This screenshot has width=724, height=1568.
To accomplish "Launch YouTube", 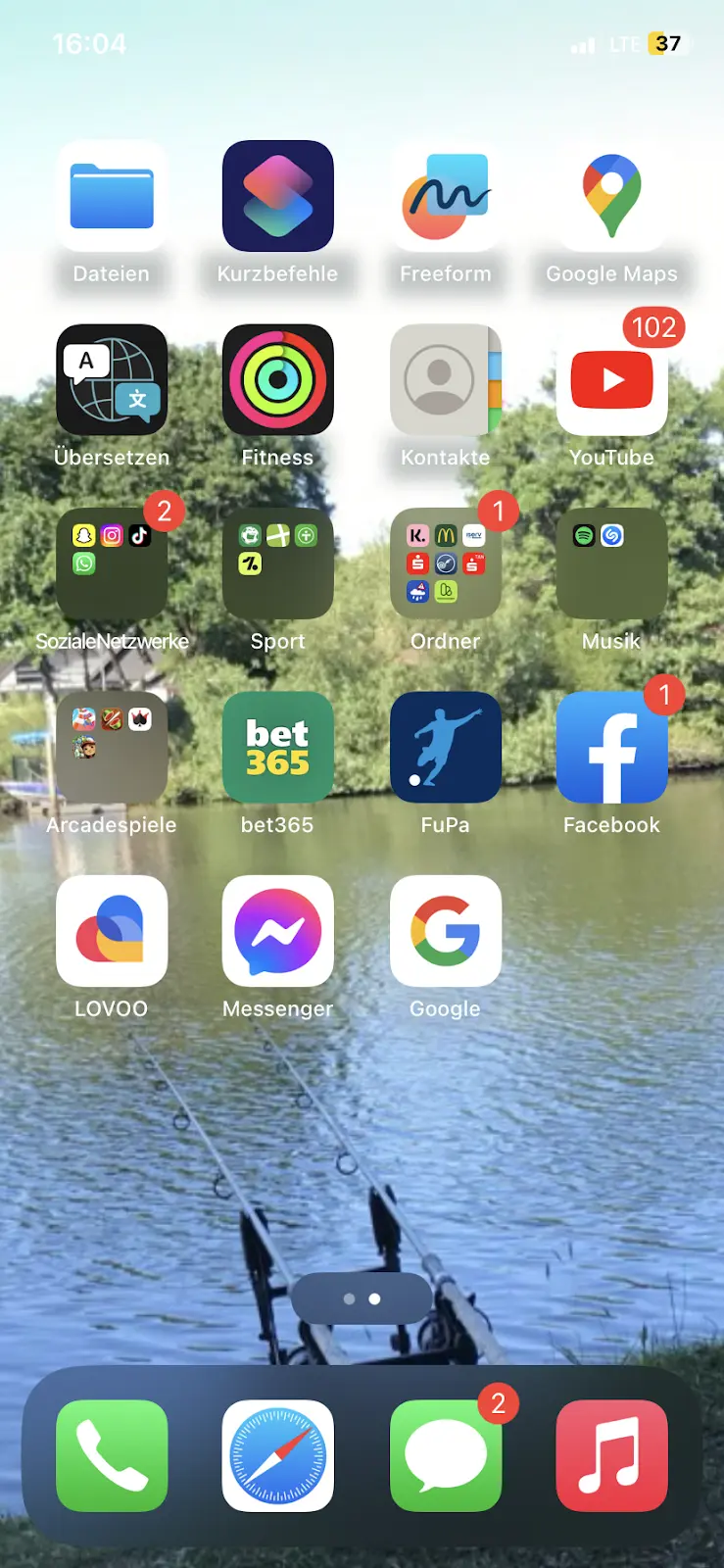I will pyautogui.click(x=611, y=380).
